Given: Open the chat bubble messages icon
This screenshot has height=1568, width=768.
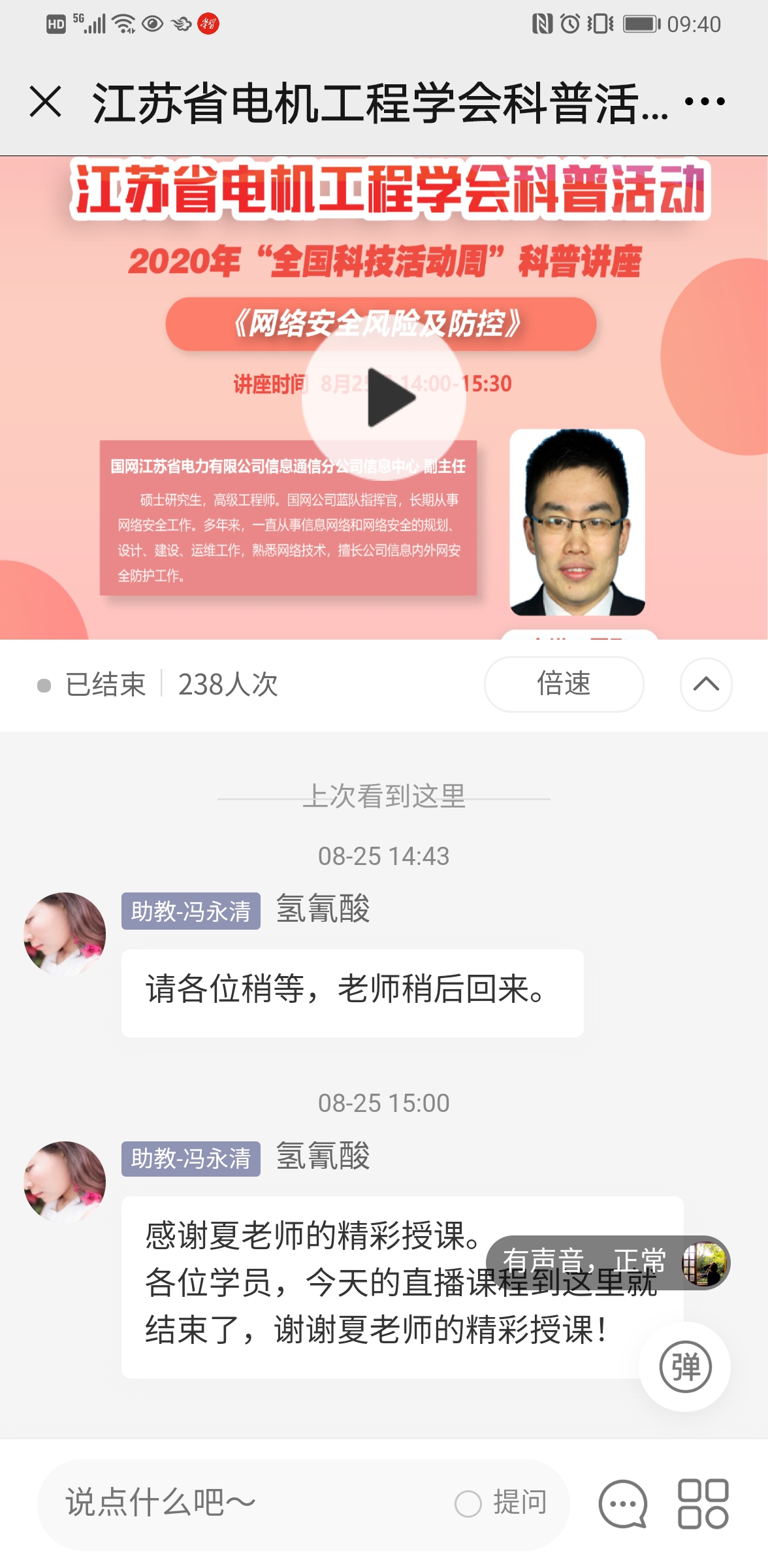Looking at the screenshot, I should pyautogui.click(x=623, y=1503).
